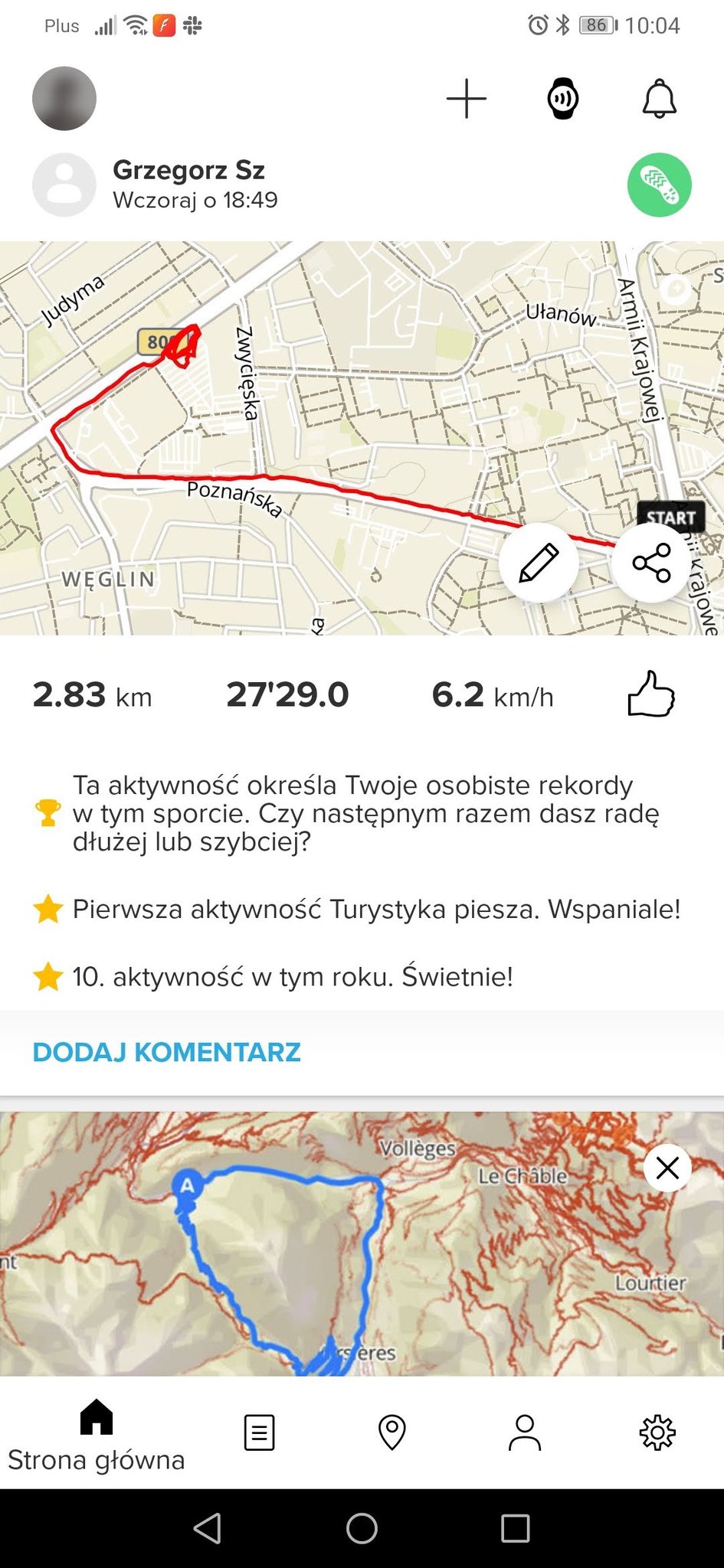Switch to the diary list tab
The image size is (724, 1568).
pyautogui.click(x=259, y=1432)
